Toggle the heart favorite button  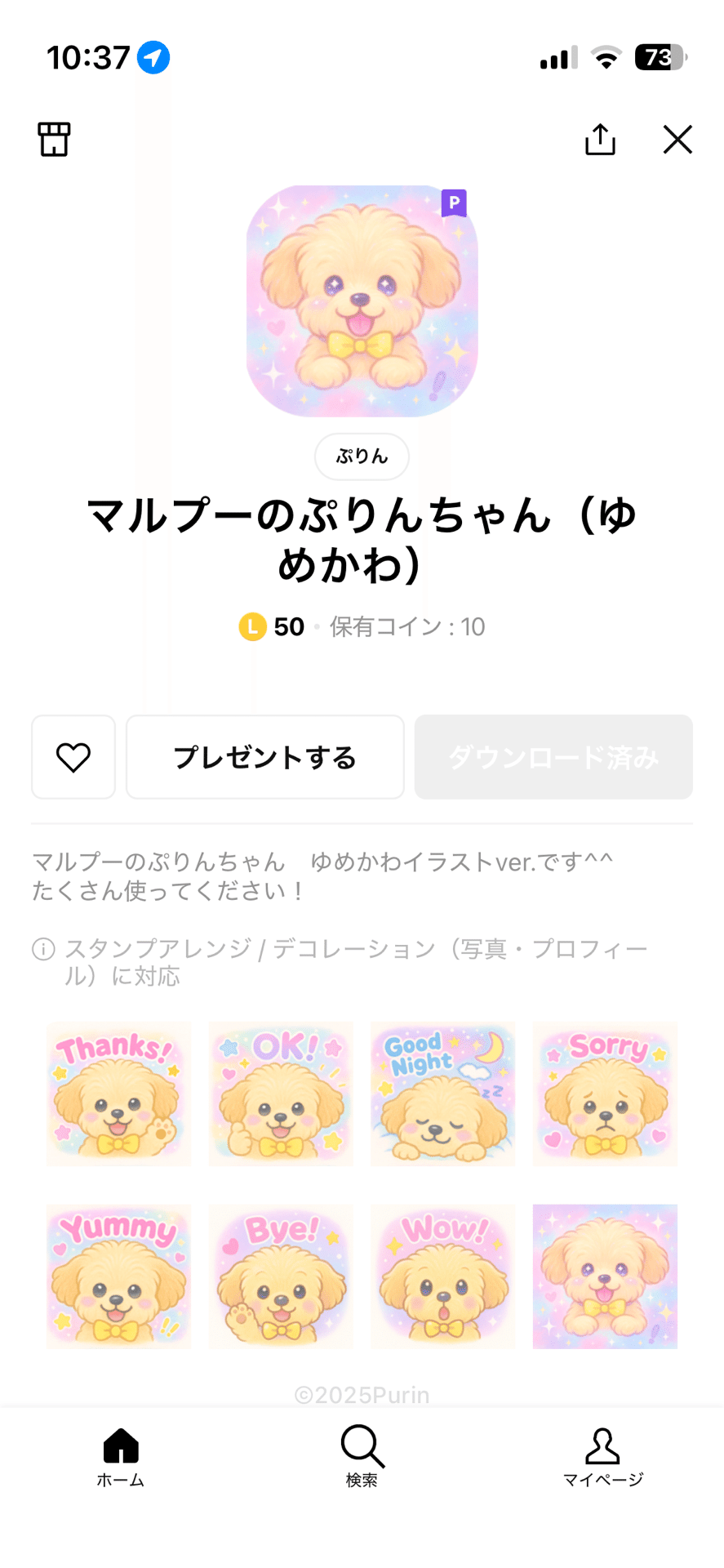[73, 757]
